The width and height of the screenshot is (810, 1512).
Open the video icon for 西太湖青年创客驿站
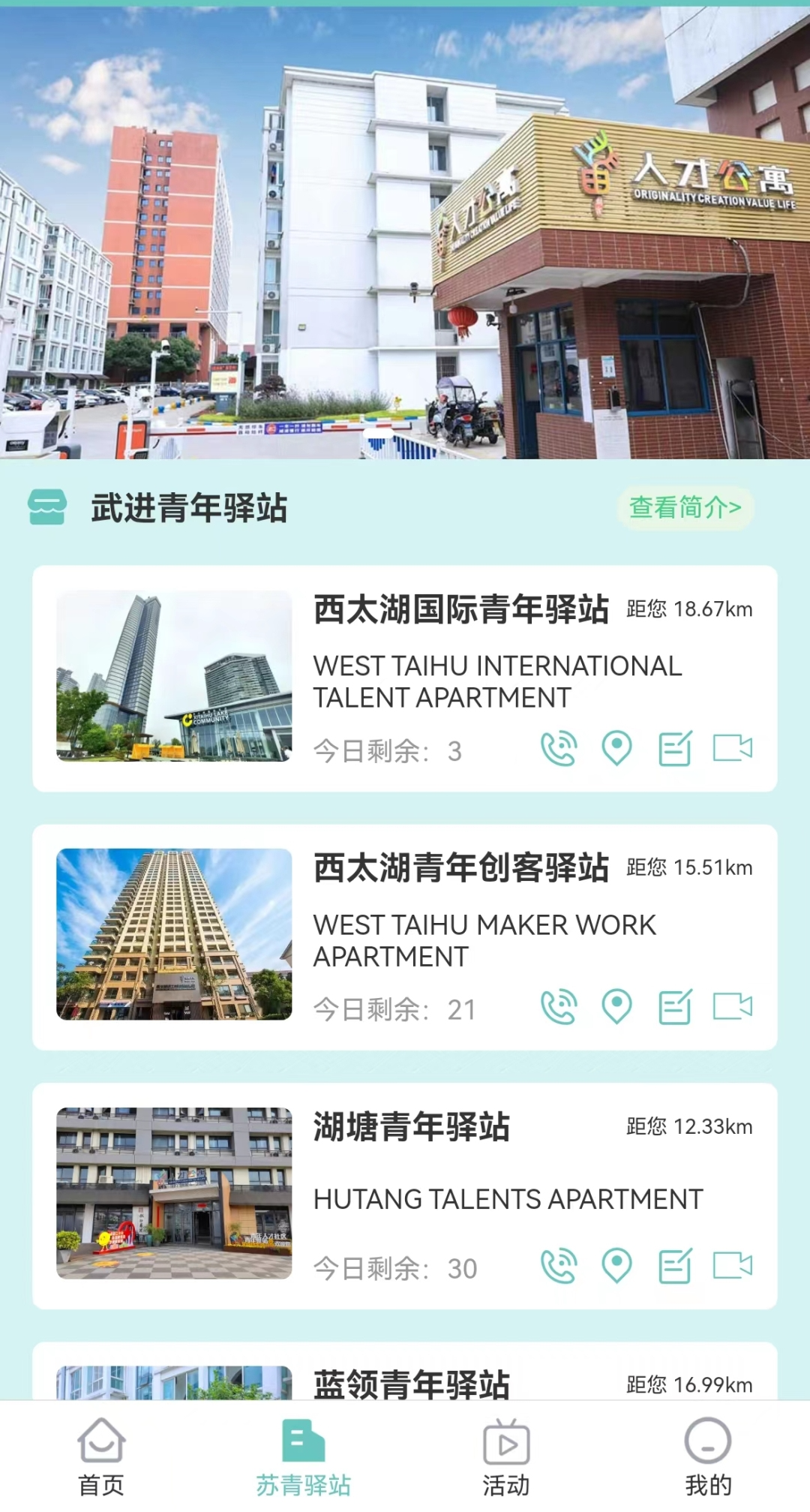coord(732,1007)
